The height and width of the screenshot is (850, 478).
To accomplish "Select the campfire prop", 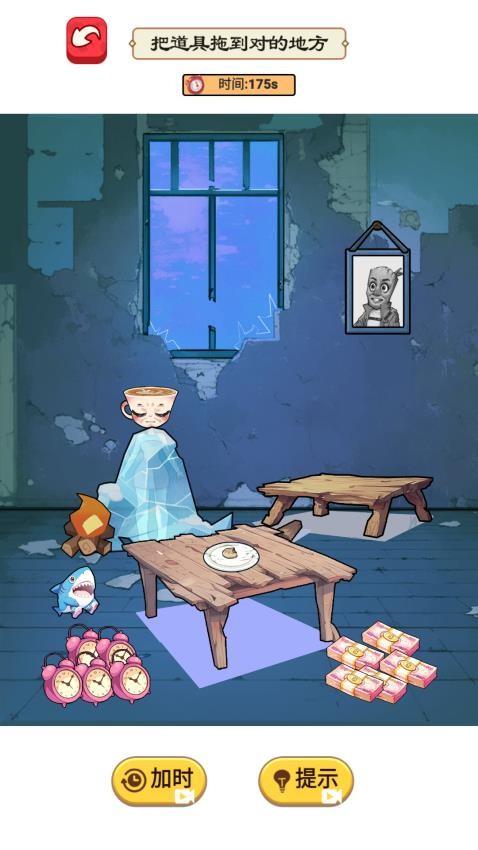I will 88,525.
